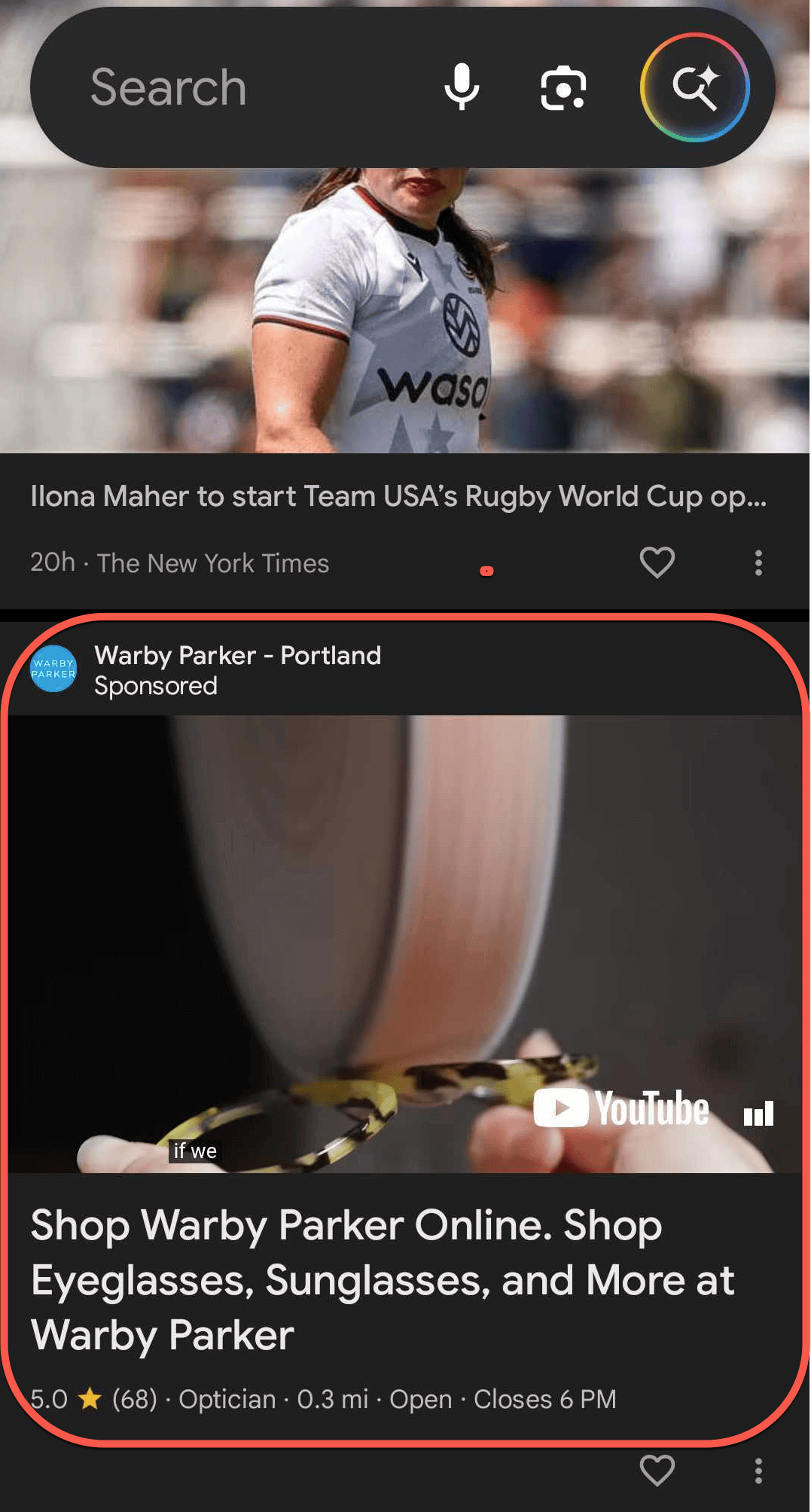Start voice search with the microphone
This screenshot has width=811, height=1512.
462,87
